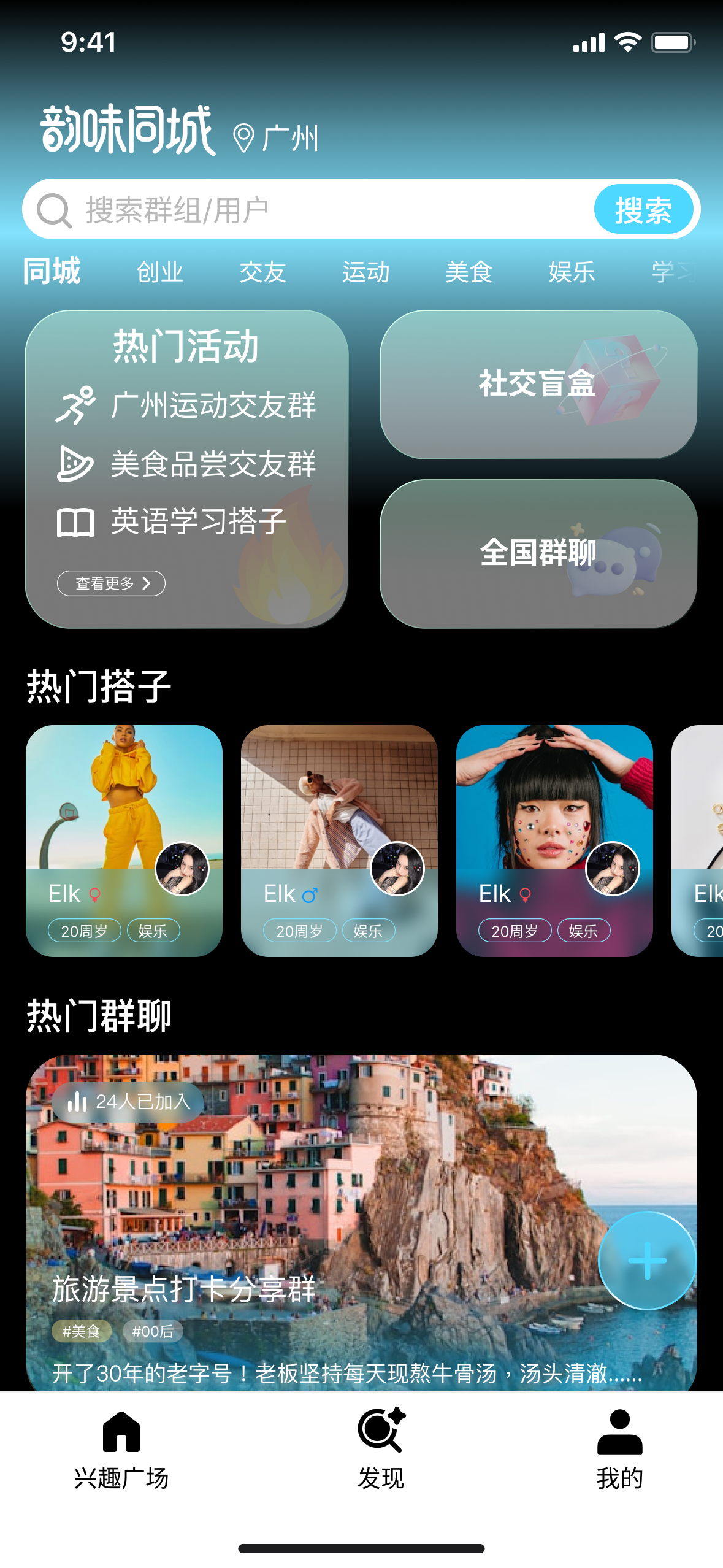
Task: Switch to the 发现 tab
Action: point(380,1449)
